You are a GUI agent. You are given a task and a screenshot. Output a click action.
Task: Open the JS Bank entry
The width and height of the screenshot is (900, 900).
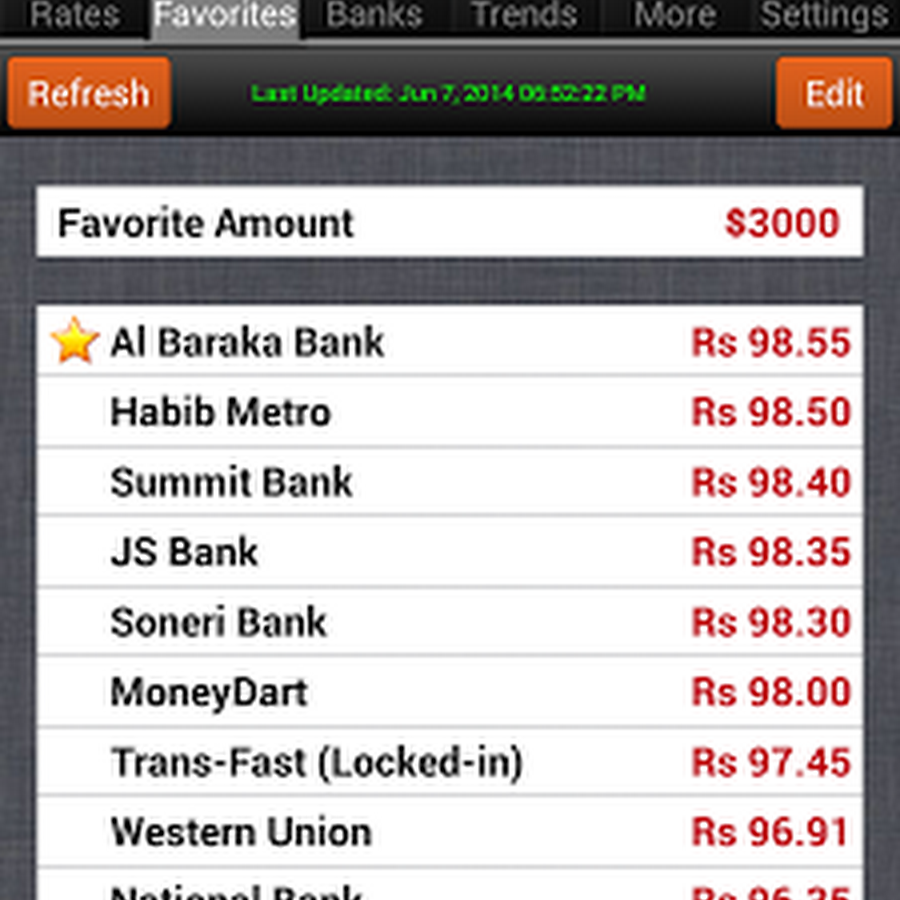(x=450, y=552)
